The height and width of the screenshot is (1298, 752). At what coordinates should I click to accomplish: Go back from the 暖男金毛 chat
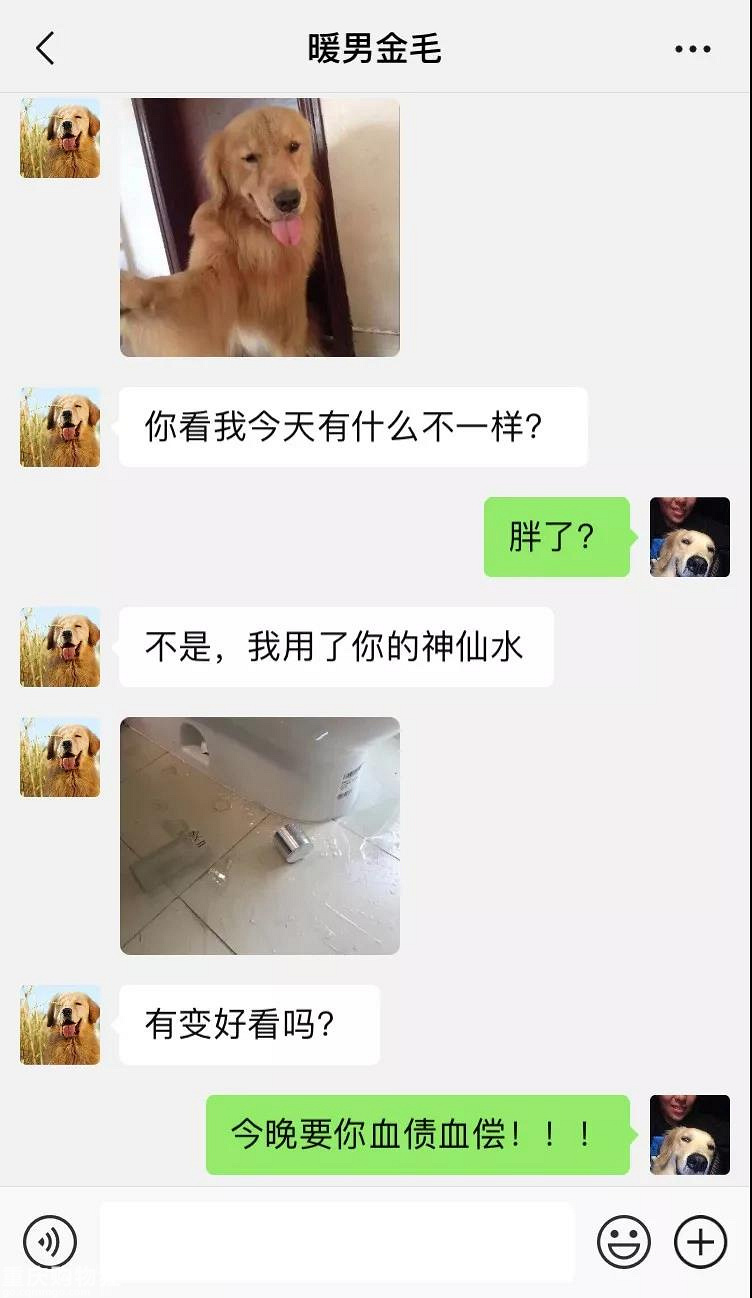click(45, 48)
